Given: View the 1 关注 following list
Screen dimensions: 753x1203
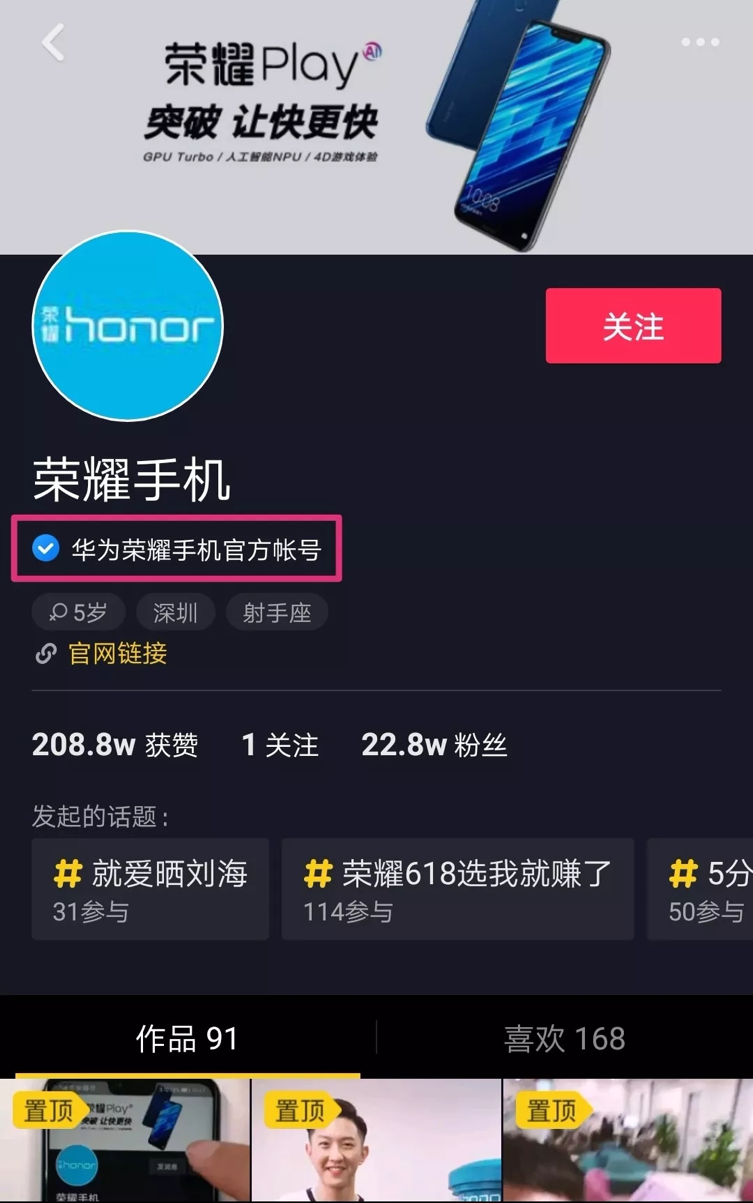Looking at the screenshot, I should coord(280,745).
